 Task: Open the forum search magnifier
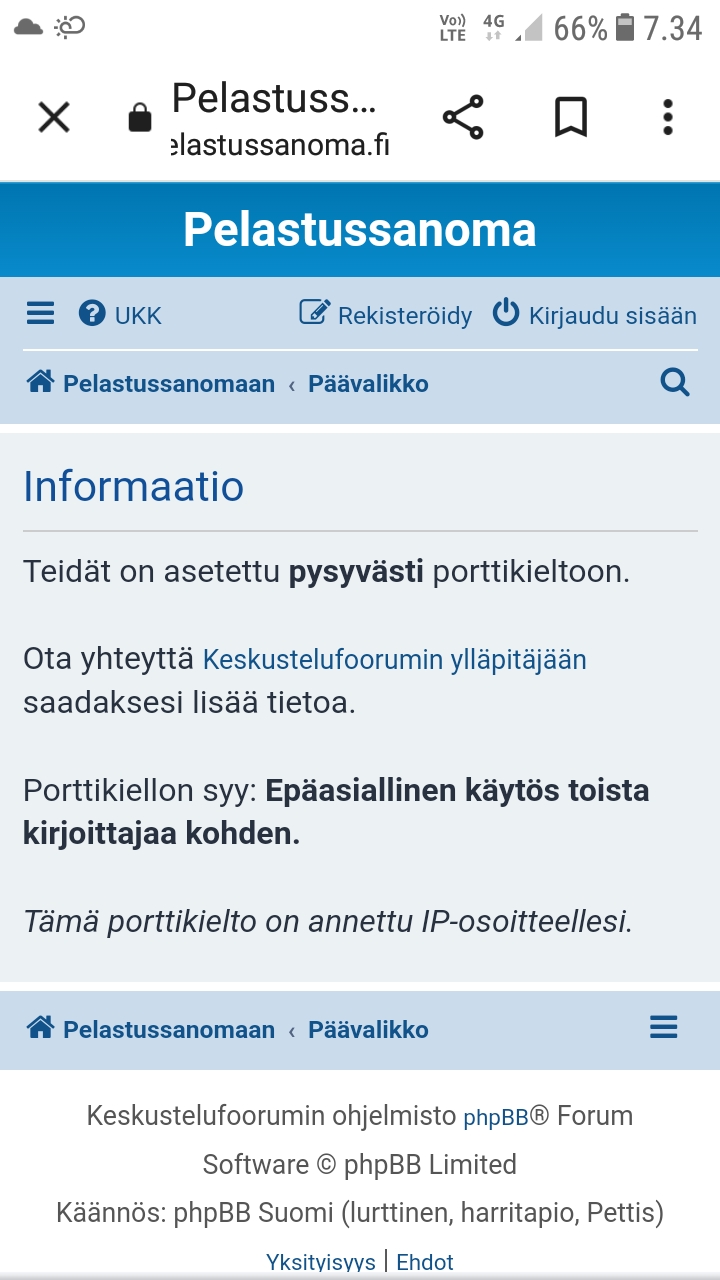tap(675, 383)
